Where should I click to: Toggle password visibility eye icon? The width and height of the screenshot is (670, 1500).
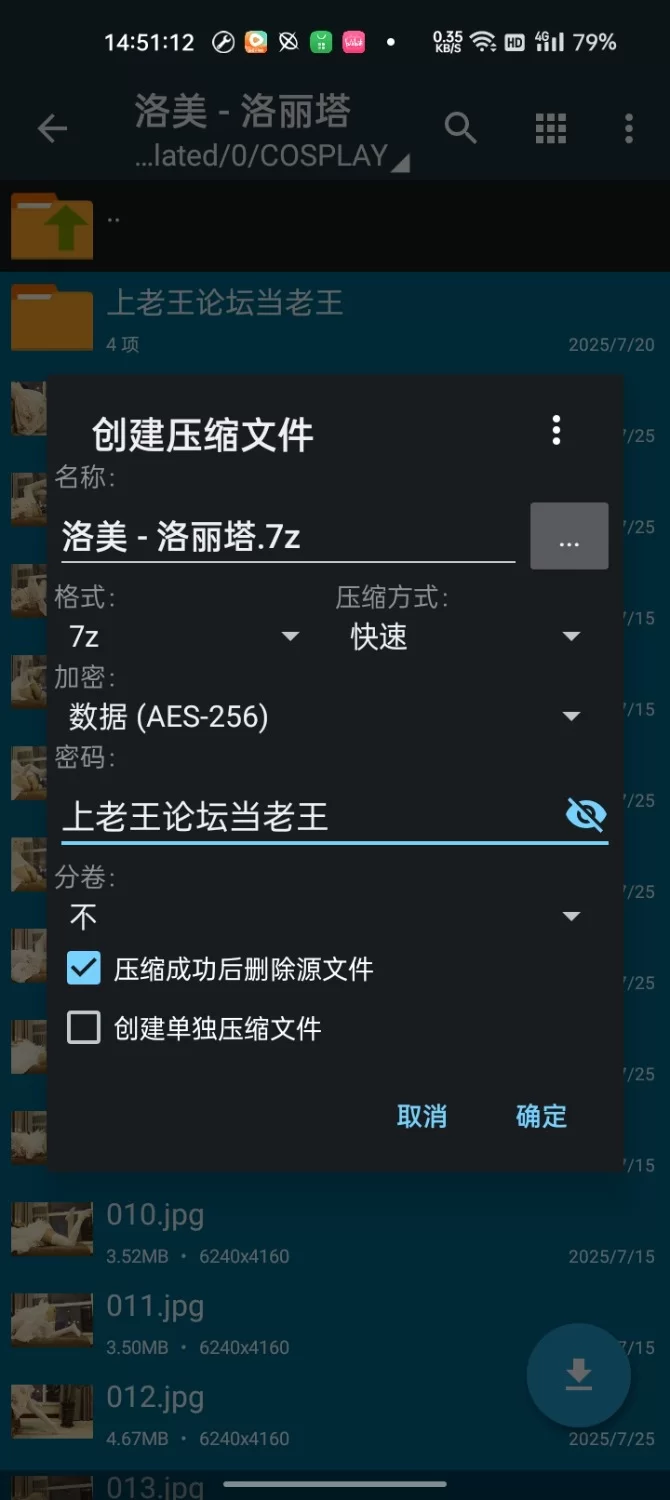pyautogui.click(x=586, y=815)
